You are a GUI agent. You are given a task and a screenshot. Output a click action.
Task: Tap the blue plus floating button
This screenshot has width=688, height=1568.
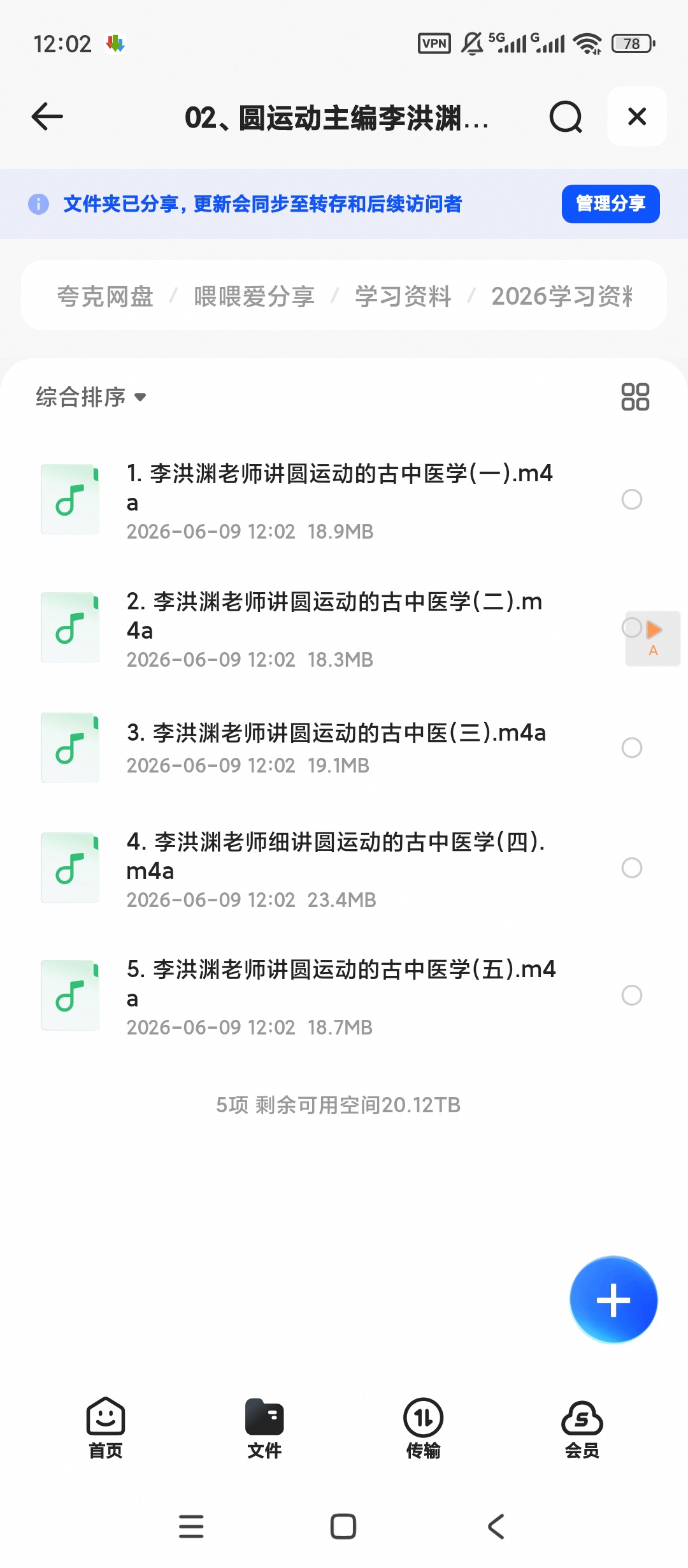click(x=613, y=1300)
